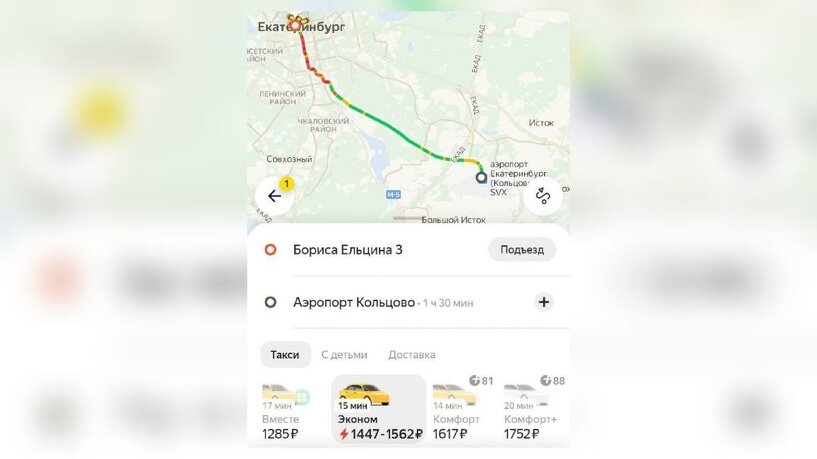Switch to the Такси tab
The width and height of the screenshot is (817, 459).
click(x=284, y=354)
